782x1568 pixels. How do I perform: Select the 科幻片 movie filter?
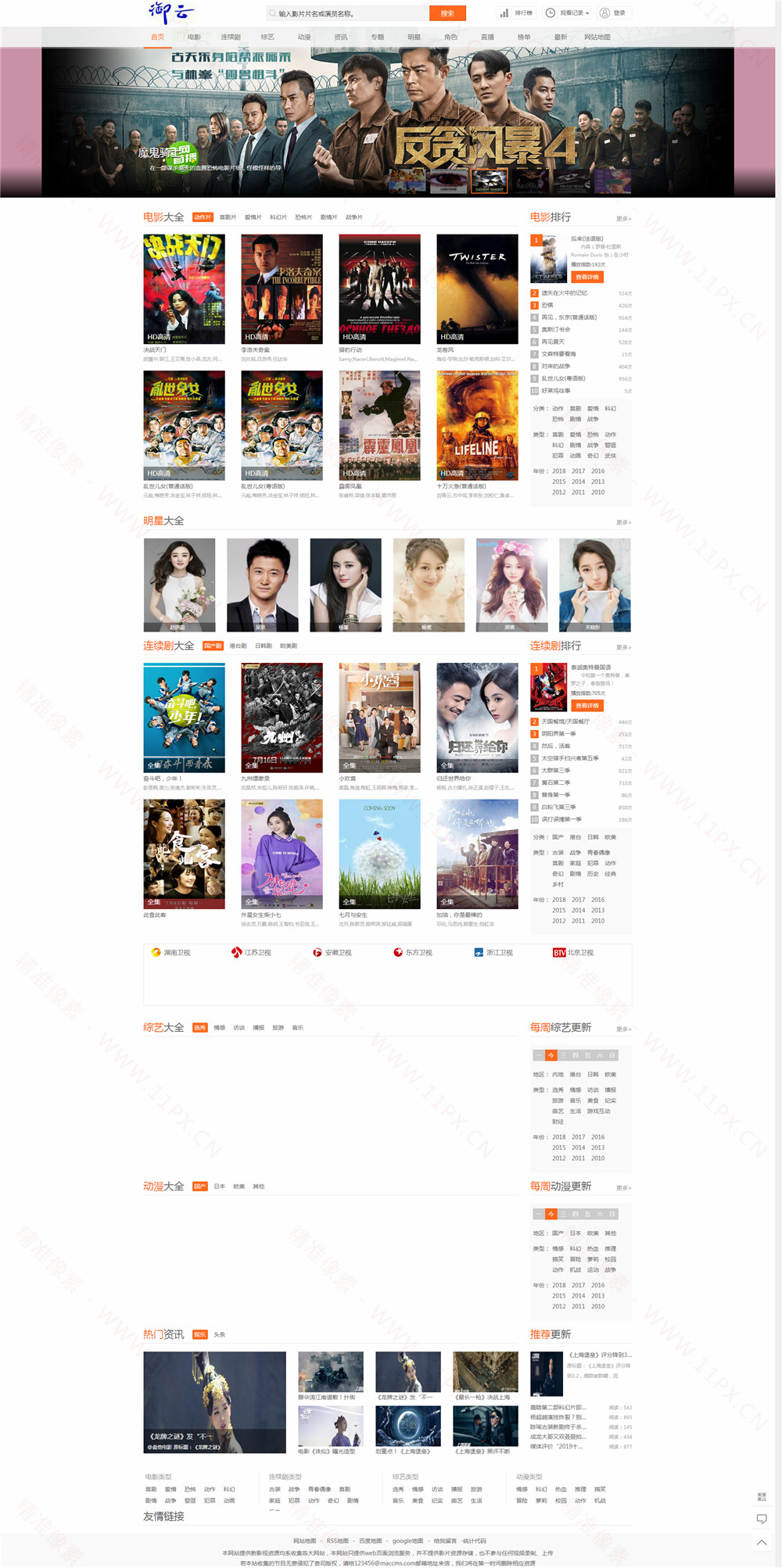tap(278, 217)
